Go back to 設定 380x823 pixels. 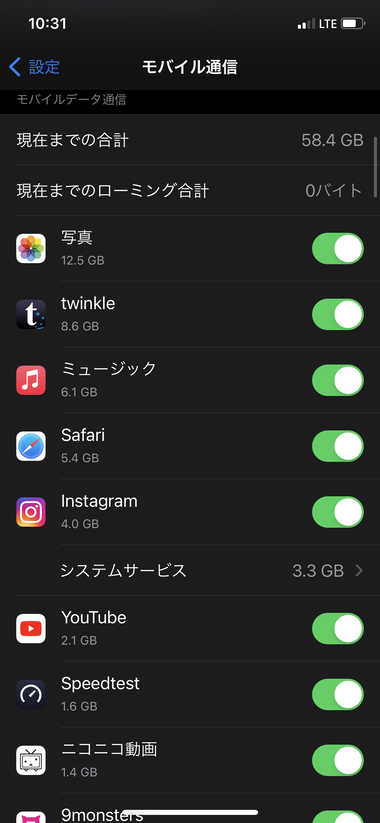click(x=35, y=67)
